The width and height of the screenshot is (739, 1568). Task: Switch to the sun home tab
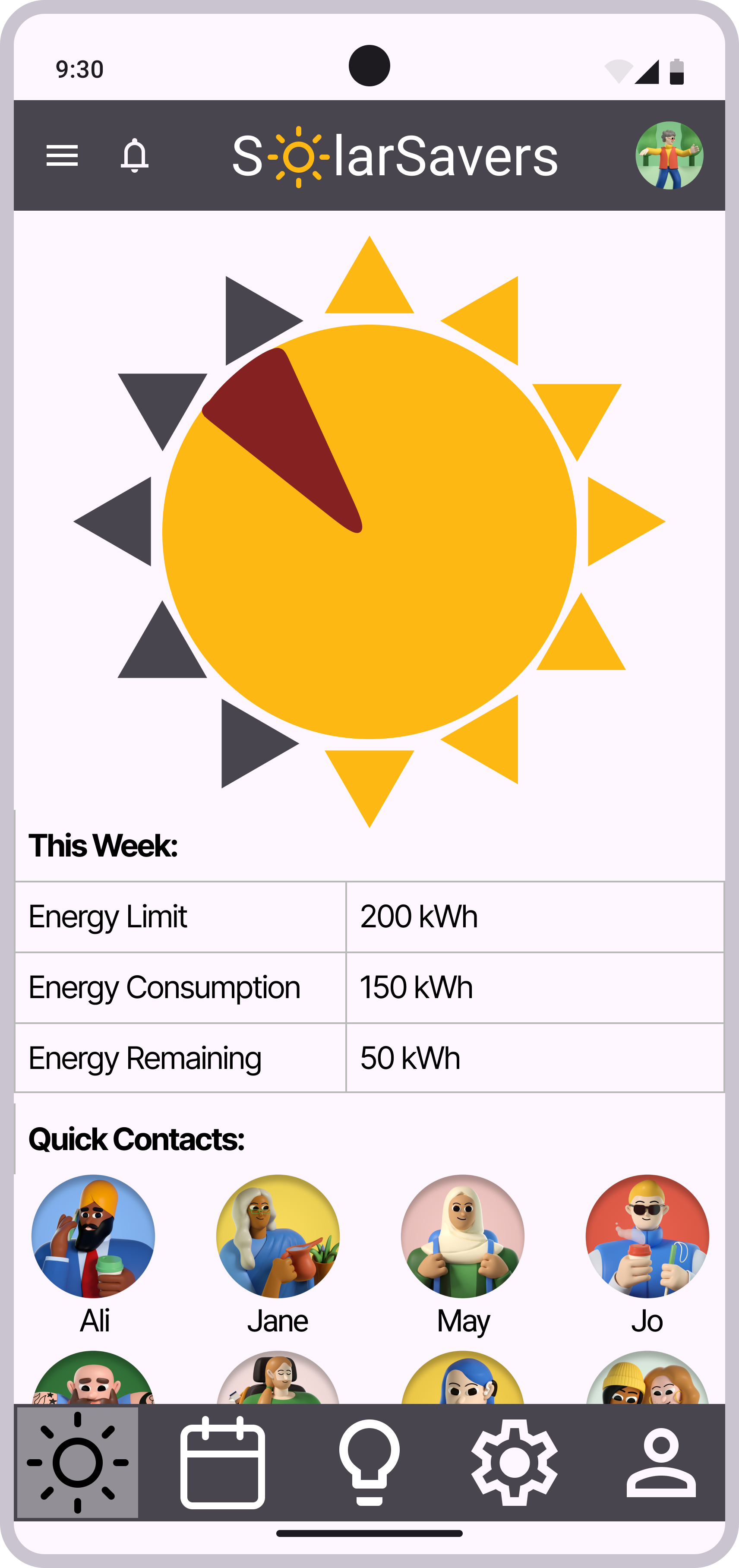point(77,1462)
